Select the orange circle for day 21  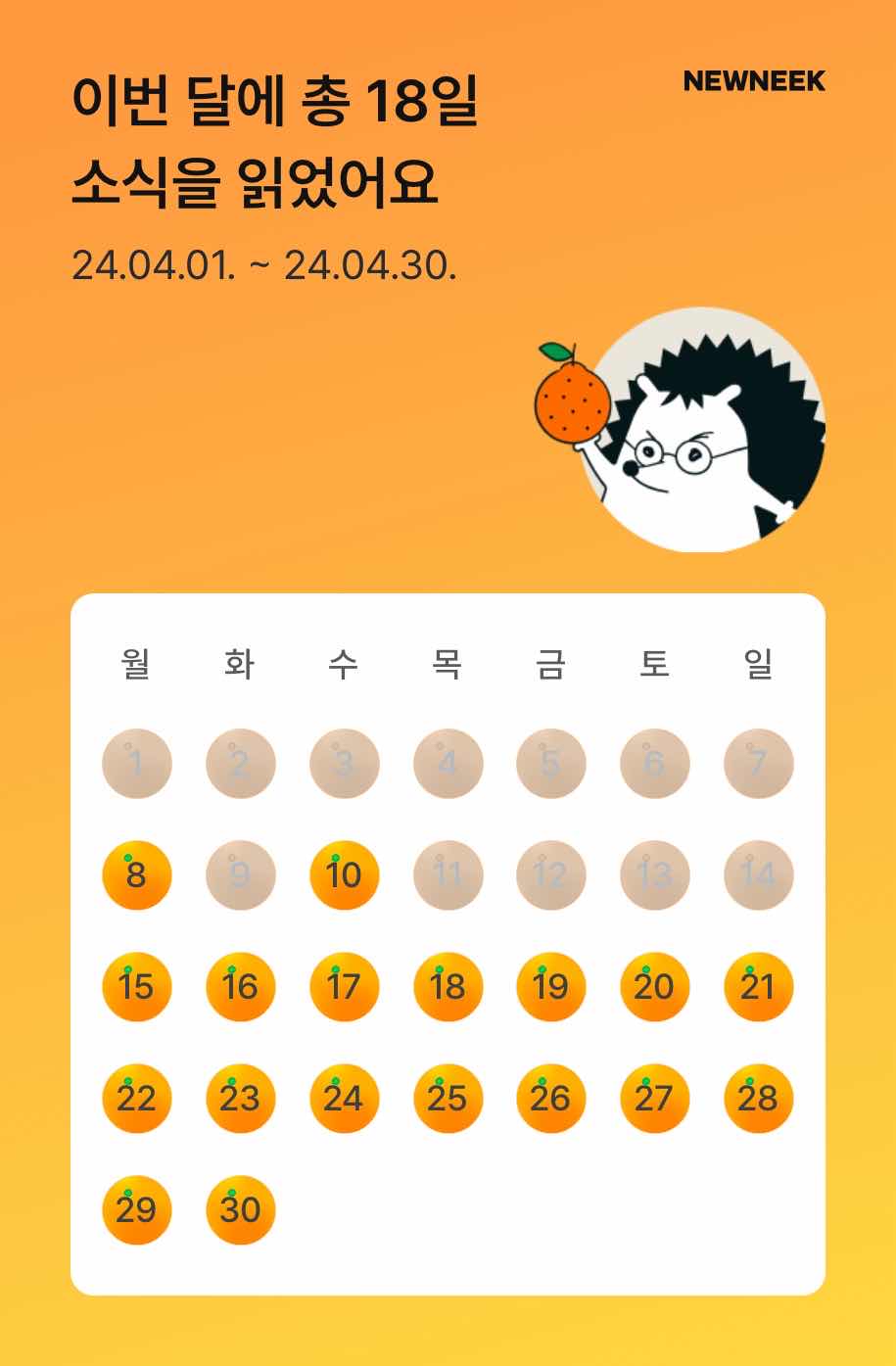[758, 986]
